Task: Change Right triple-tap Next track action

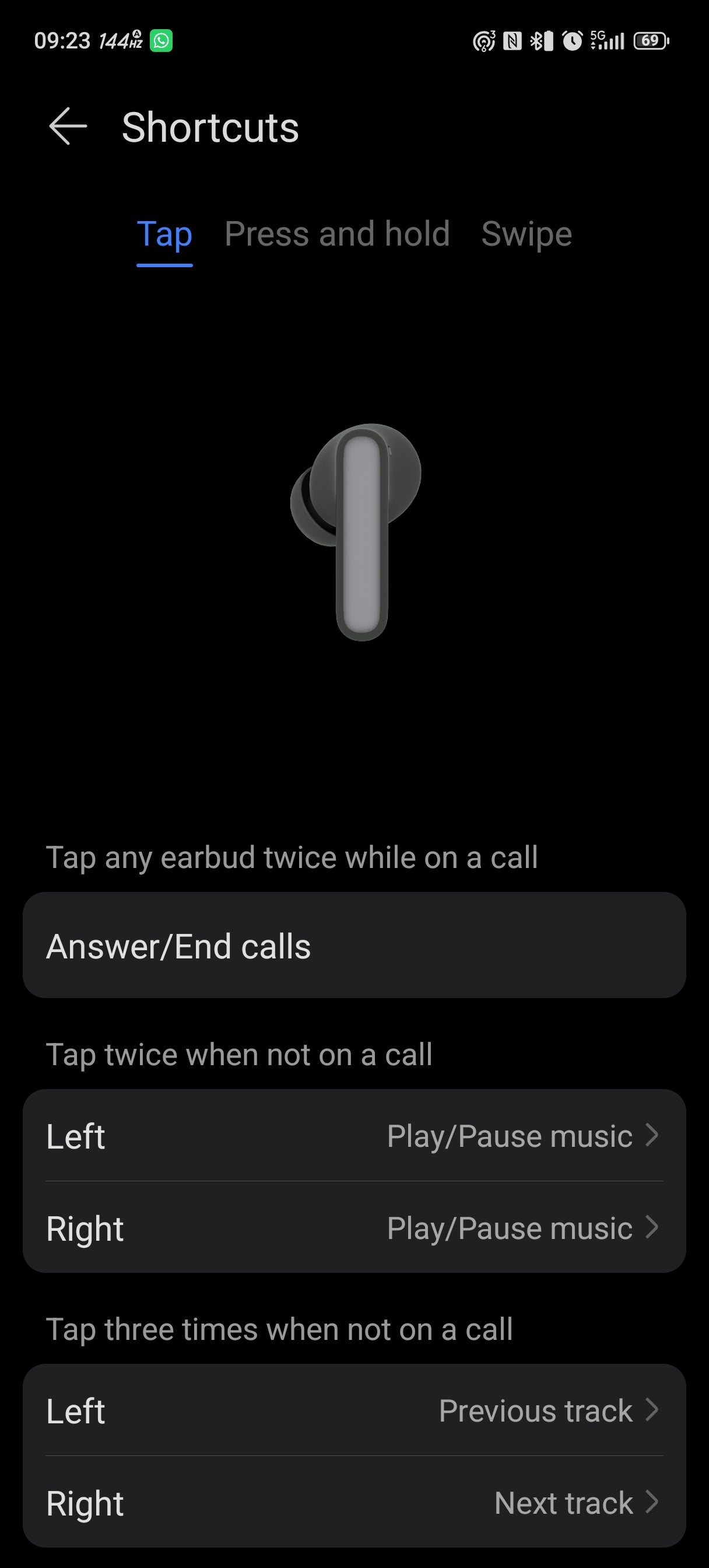Action: point(354,1503)
